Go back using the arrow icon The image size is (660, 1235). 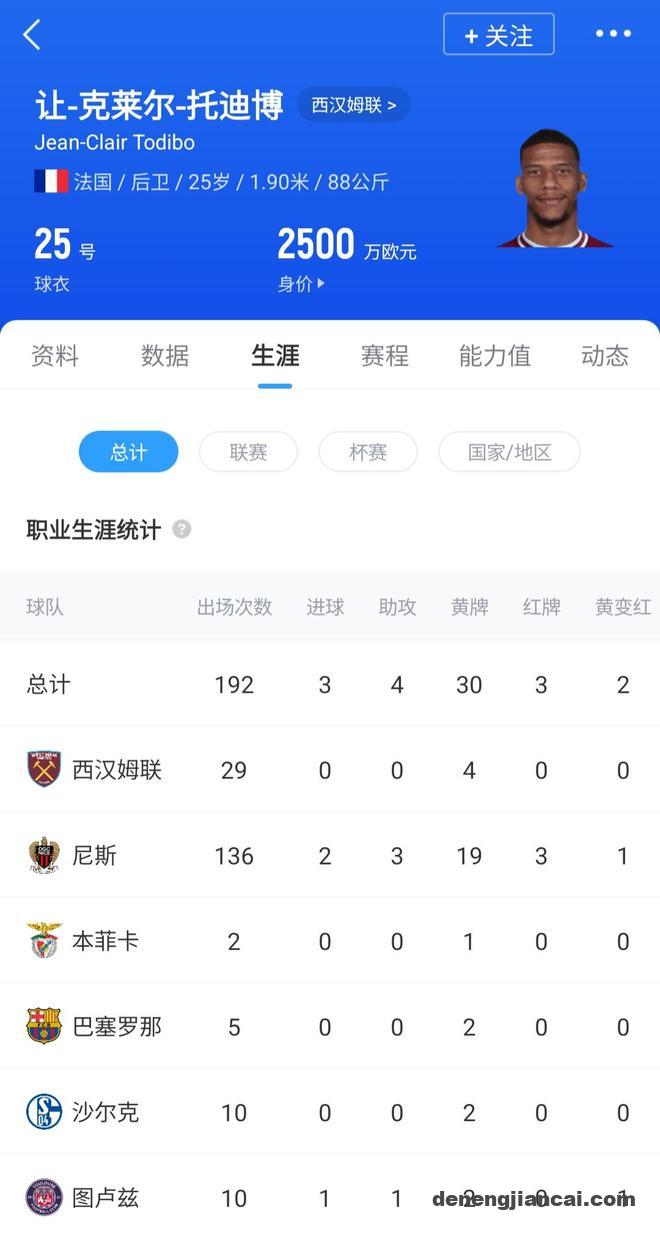pos(32,35)
